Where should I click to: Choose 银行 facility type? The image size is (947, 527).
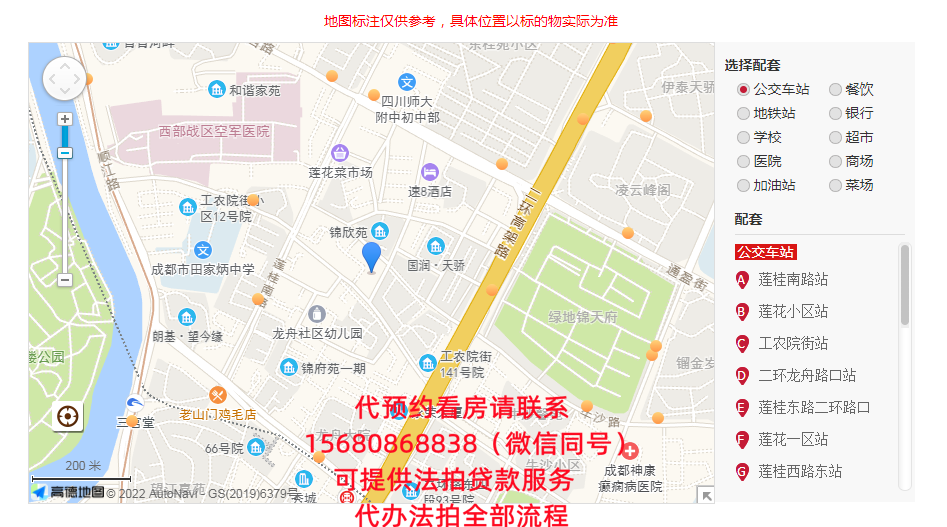[x=835, y=113]
